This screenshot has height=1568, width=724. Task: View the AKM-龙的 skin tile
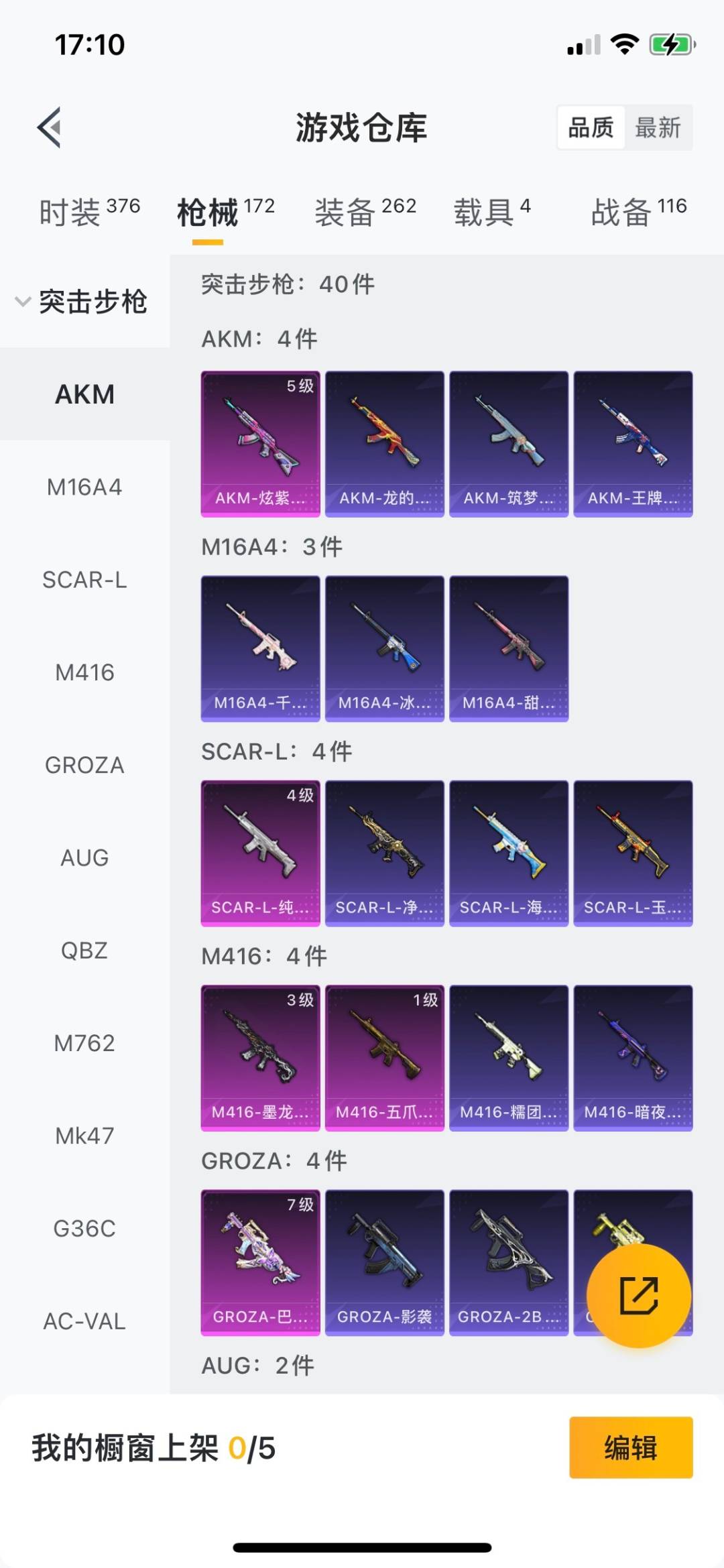[x=385, y=444]
